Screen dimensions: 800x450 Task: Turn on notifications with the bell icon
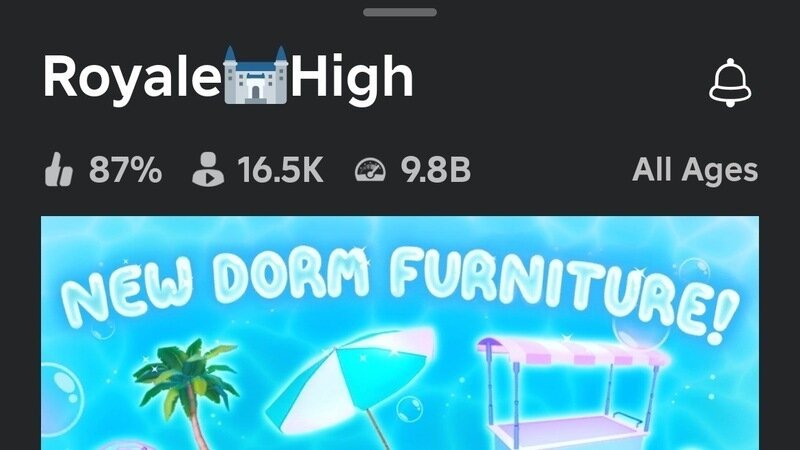pyautogui.click(x=730, y=83)
